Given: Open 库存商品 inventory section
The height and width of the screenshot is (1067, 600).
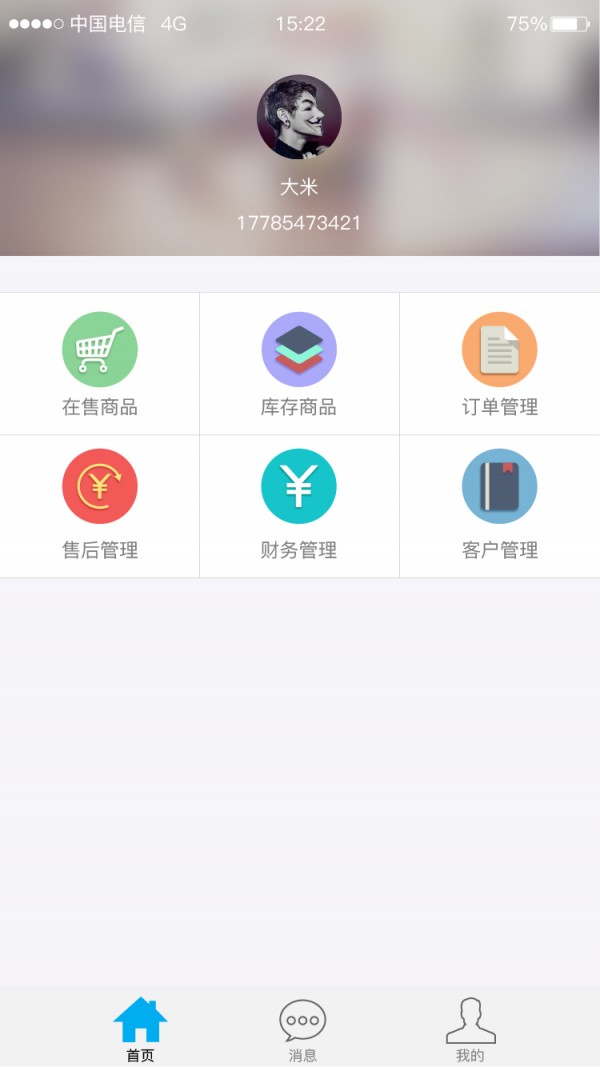Looking at the screenshot, I should point(299,364).
